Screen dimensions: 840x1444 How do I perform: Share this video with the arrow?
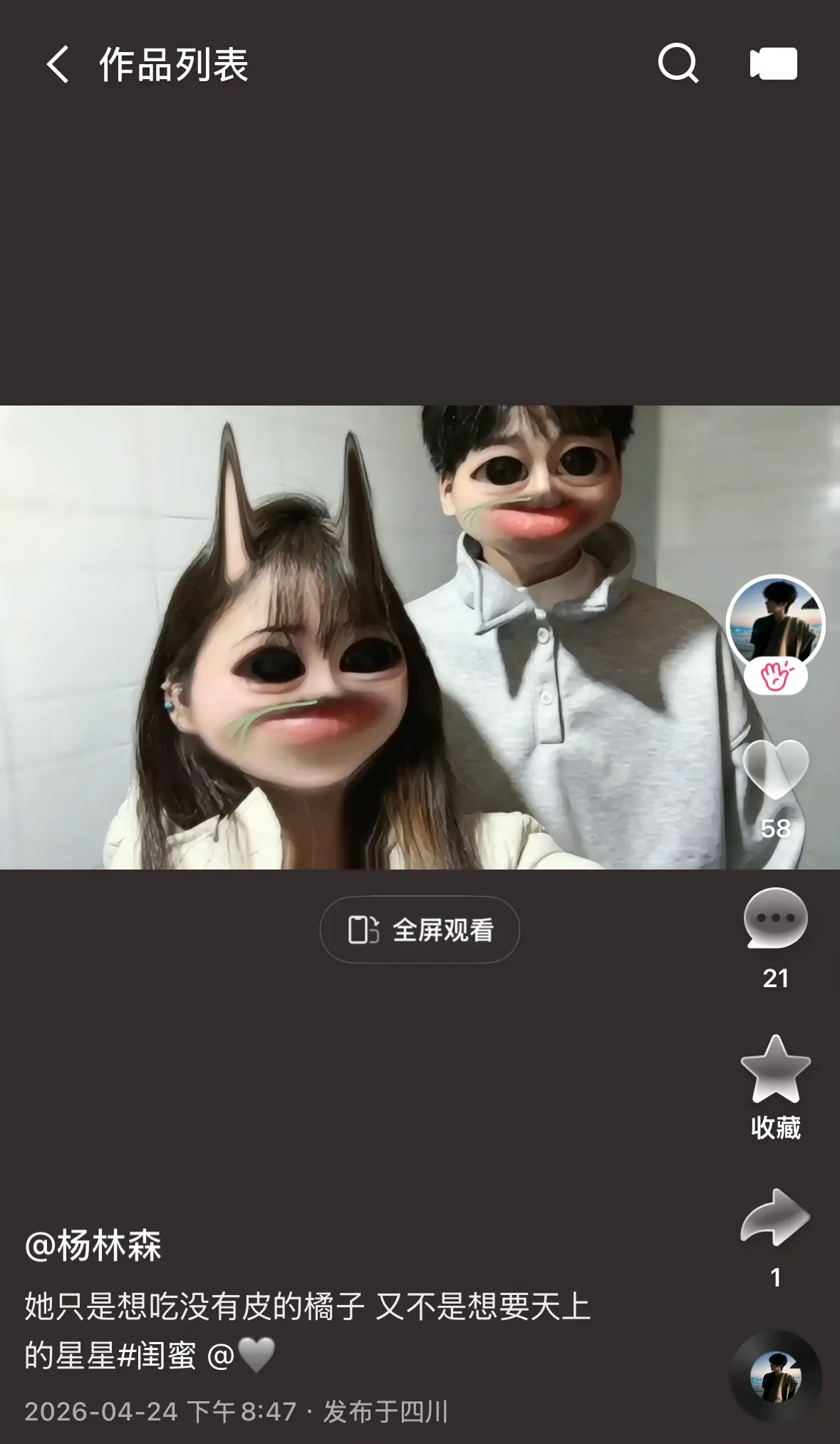point(775,1217)
